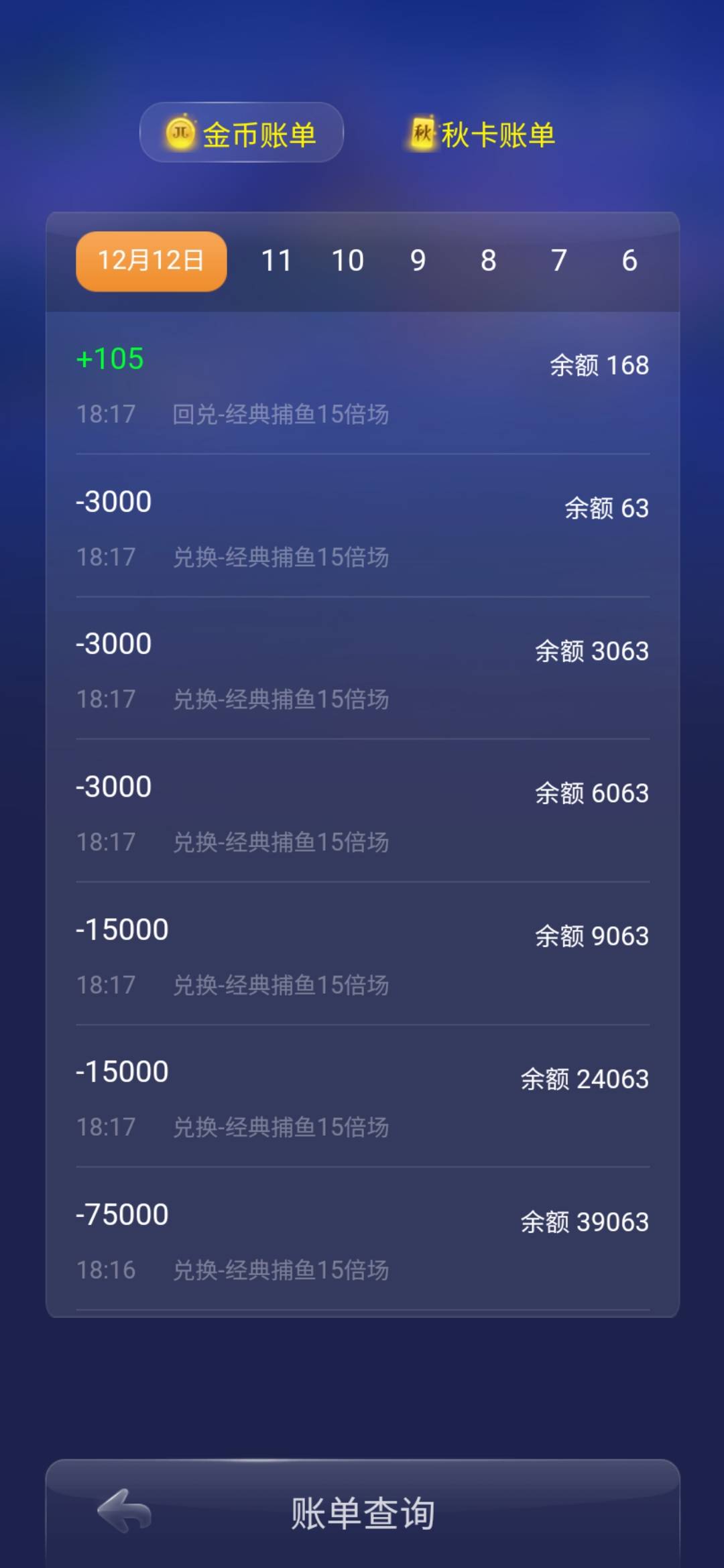The image size is (724, 1568).
Task: Click the 18:16 timestamp on last record
Action: [x=105, y=1269]
